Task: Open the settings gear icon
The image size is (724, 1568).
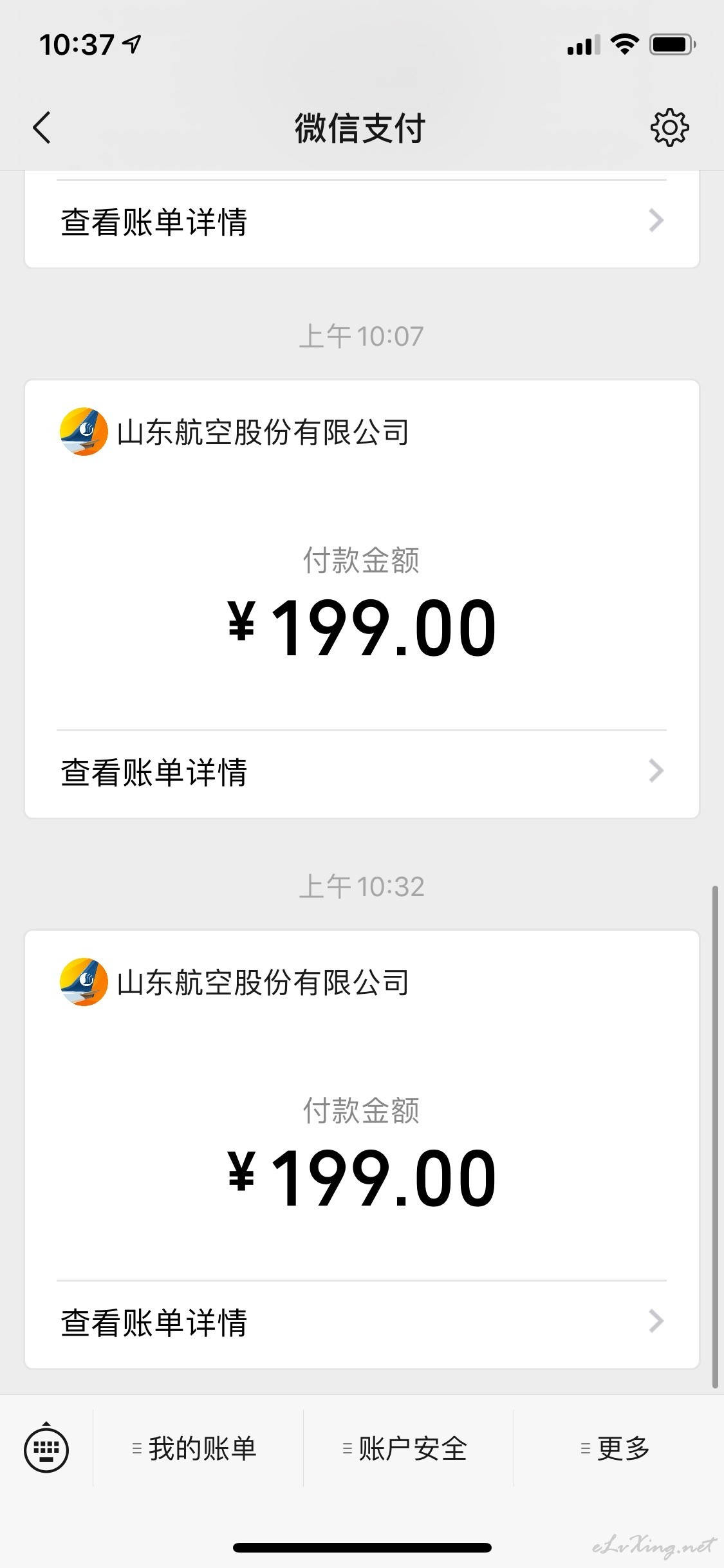Action: [669, 127]
